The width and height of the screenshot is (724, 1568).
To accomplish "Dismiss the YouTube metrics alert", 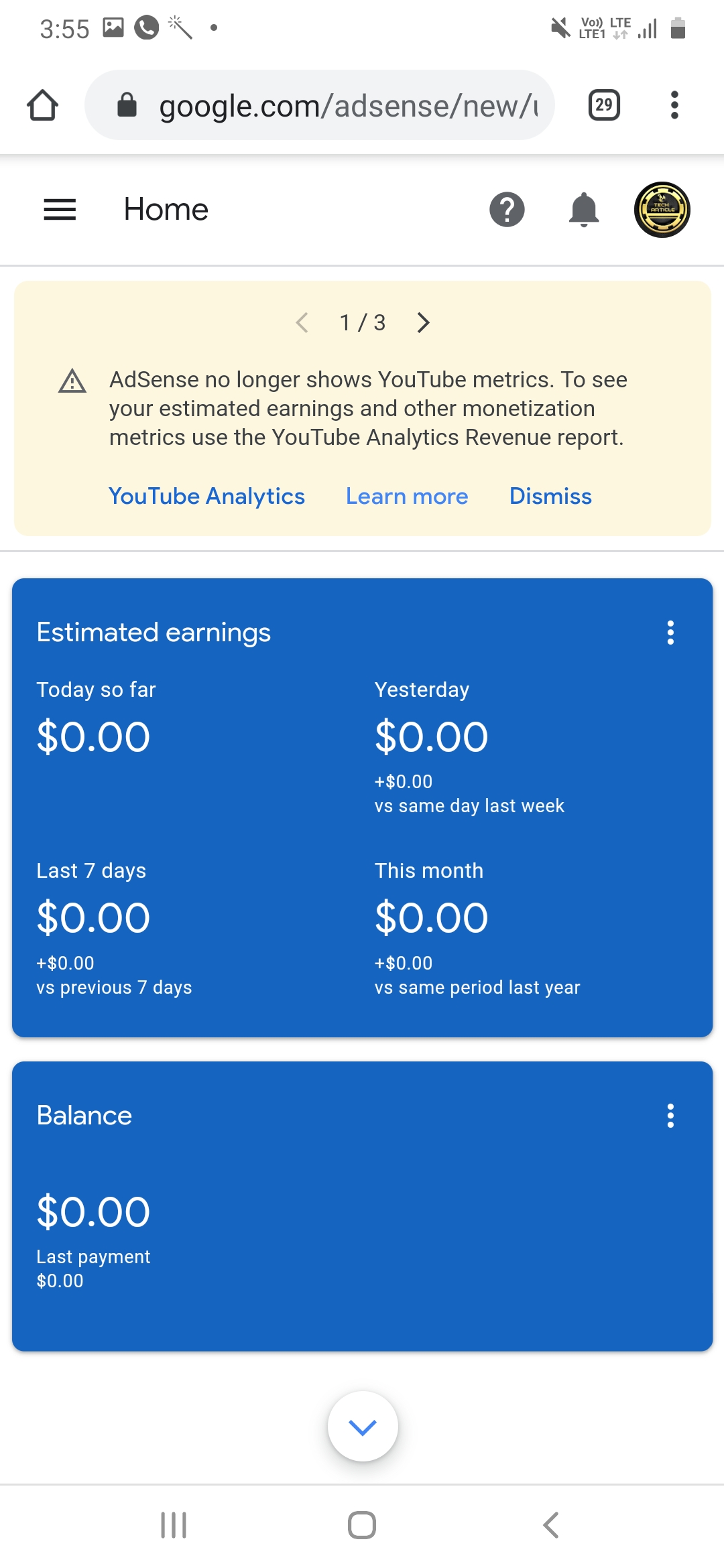I will click(x=550, y=497).
